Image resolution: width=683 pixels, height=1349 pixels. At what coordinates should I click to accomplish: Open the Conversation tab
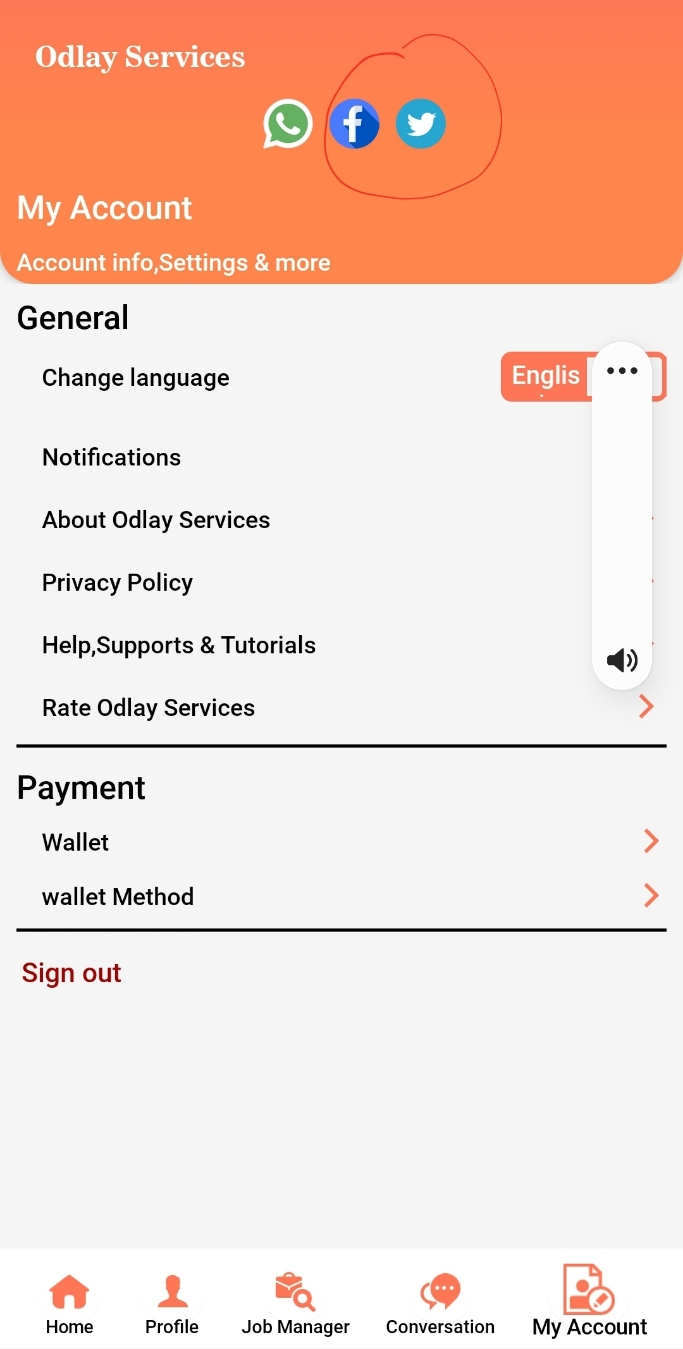(x=440, y=1303)
